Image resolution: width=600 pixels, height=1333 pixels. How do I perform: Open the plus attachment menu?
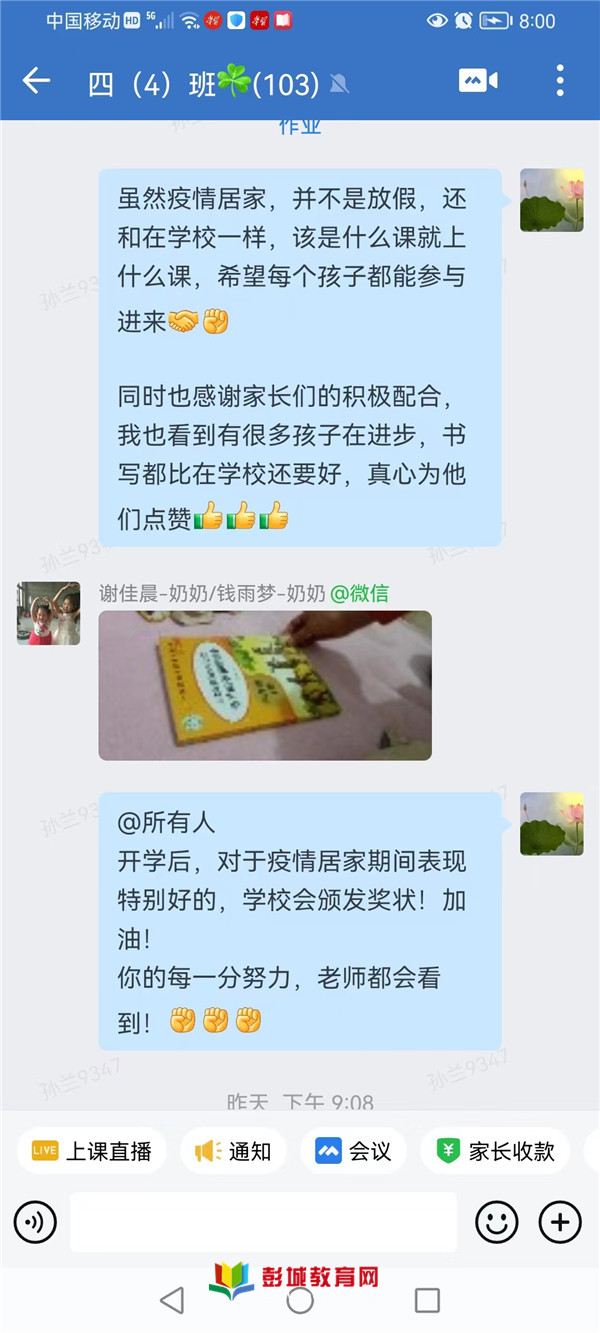click(x=560, y=1221)
